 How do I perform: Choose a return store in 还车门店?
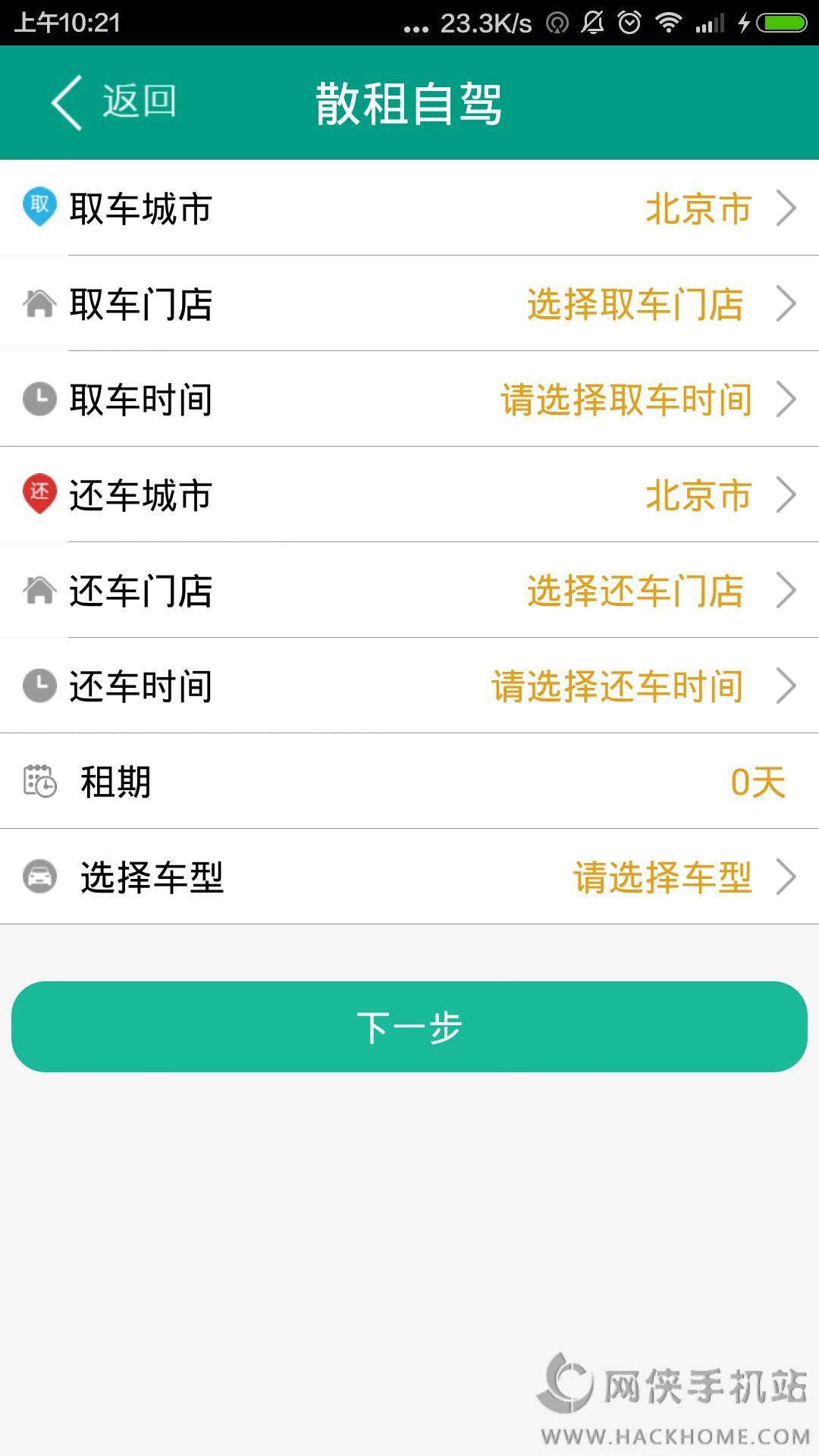pyautogui.click(x=409, y=590)
